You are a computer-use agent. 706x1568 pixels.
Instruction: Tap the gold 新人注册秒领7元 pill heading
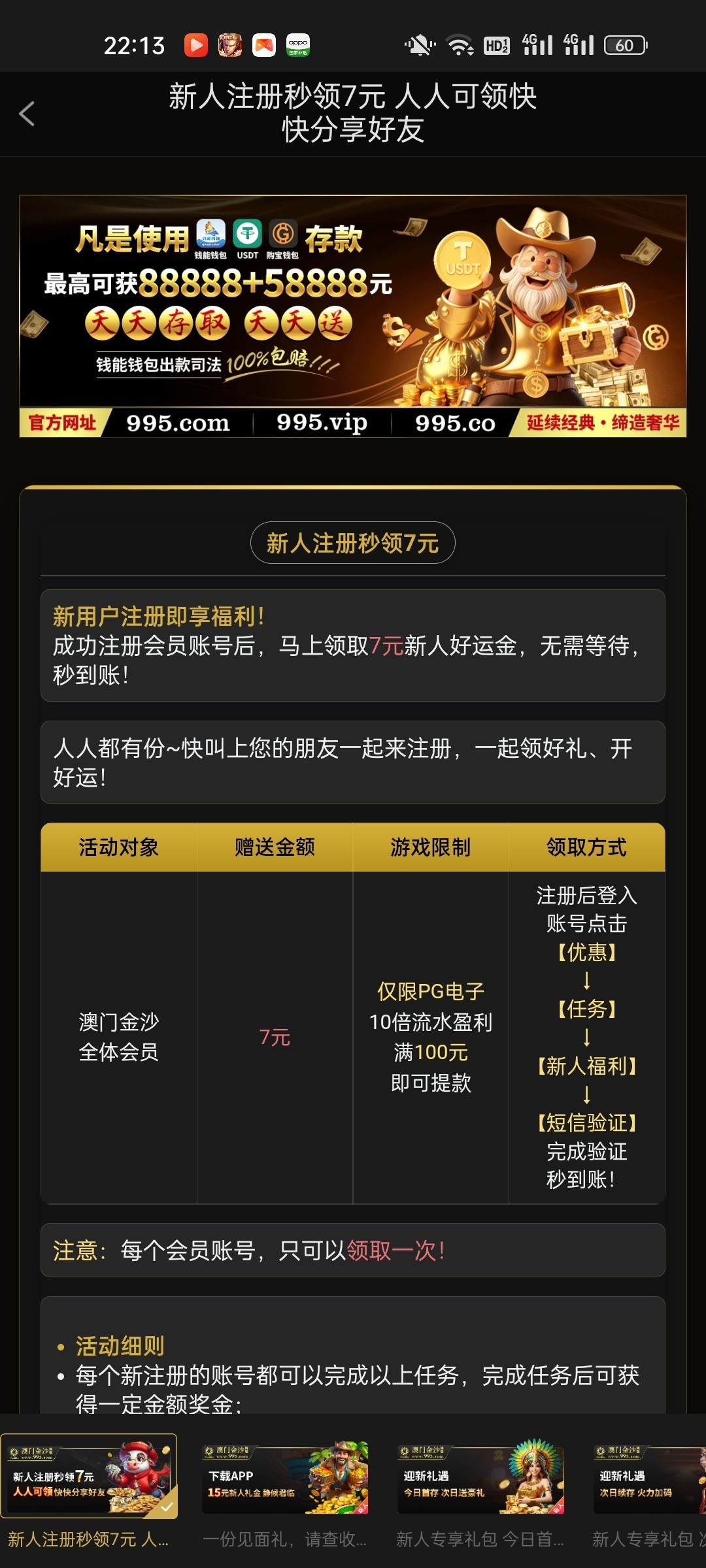tap(353, 544)
